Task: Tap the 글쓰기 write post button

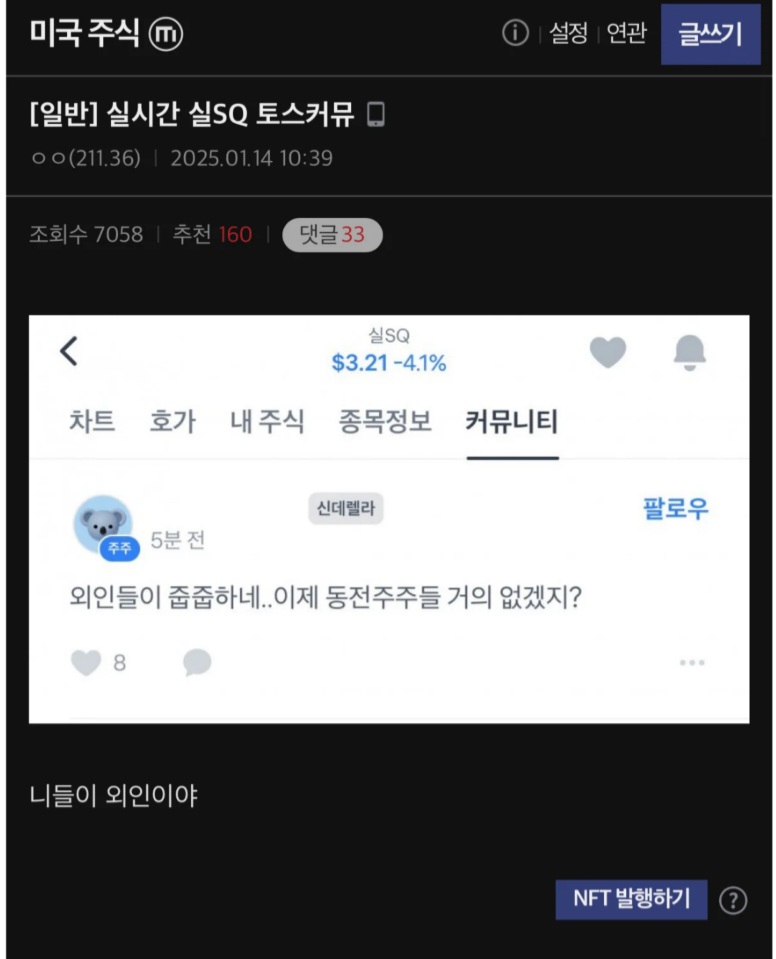Action: pyautogui.click(x=710, y=35)
